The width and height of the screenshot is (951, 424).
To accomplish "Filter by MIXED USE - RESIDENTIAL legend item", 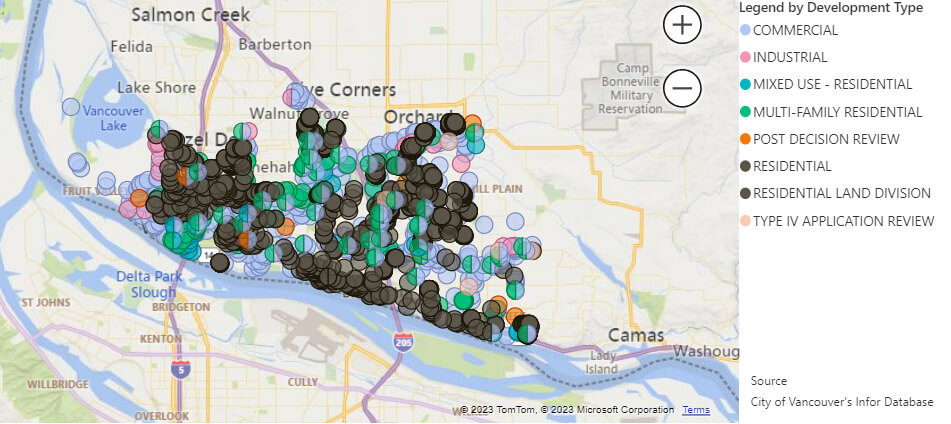I will (832, 84).
